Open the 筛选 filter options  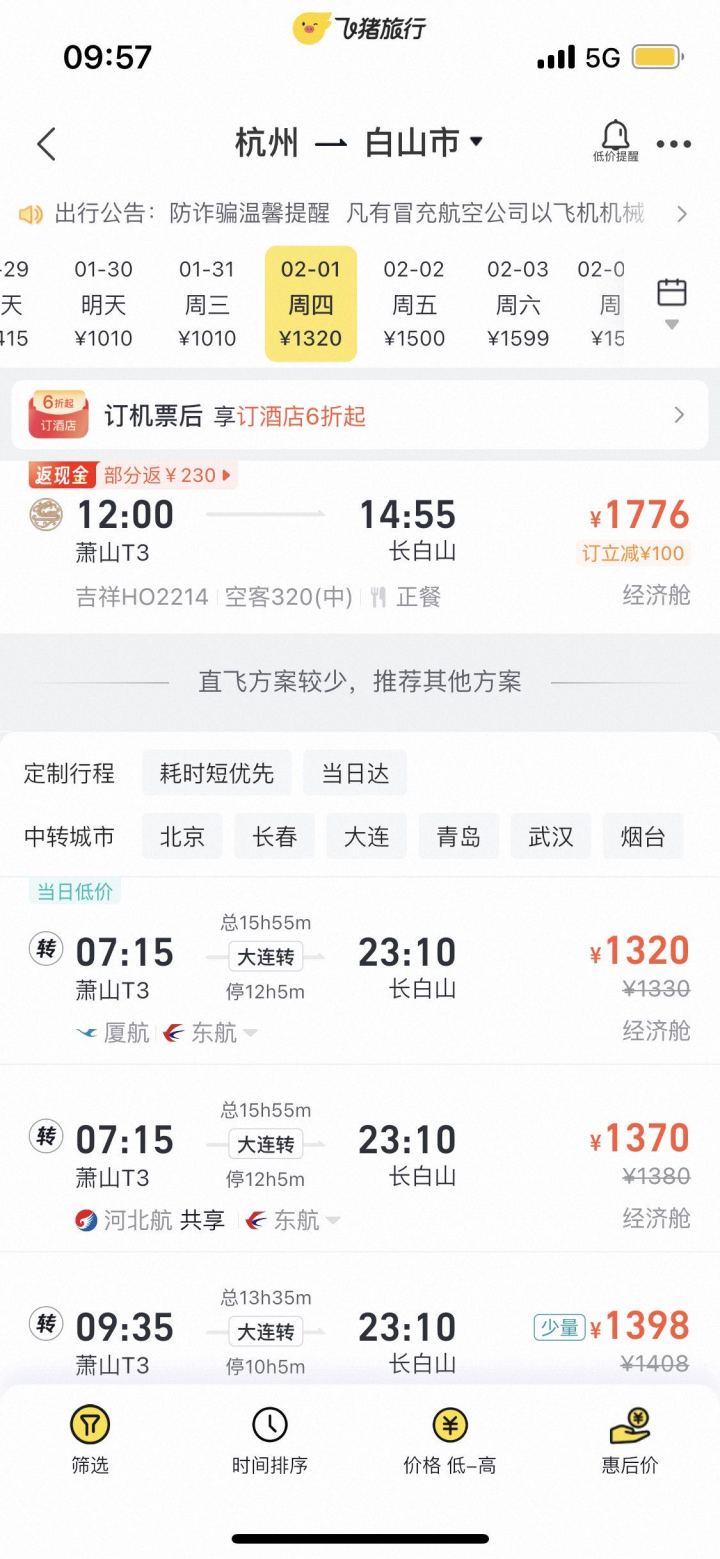[90, 1439]
